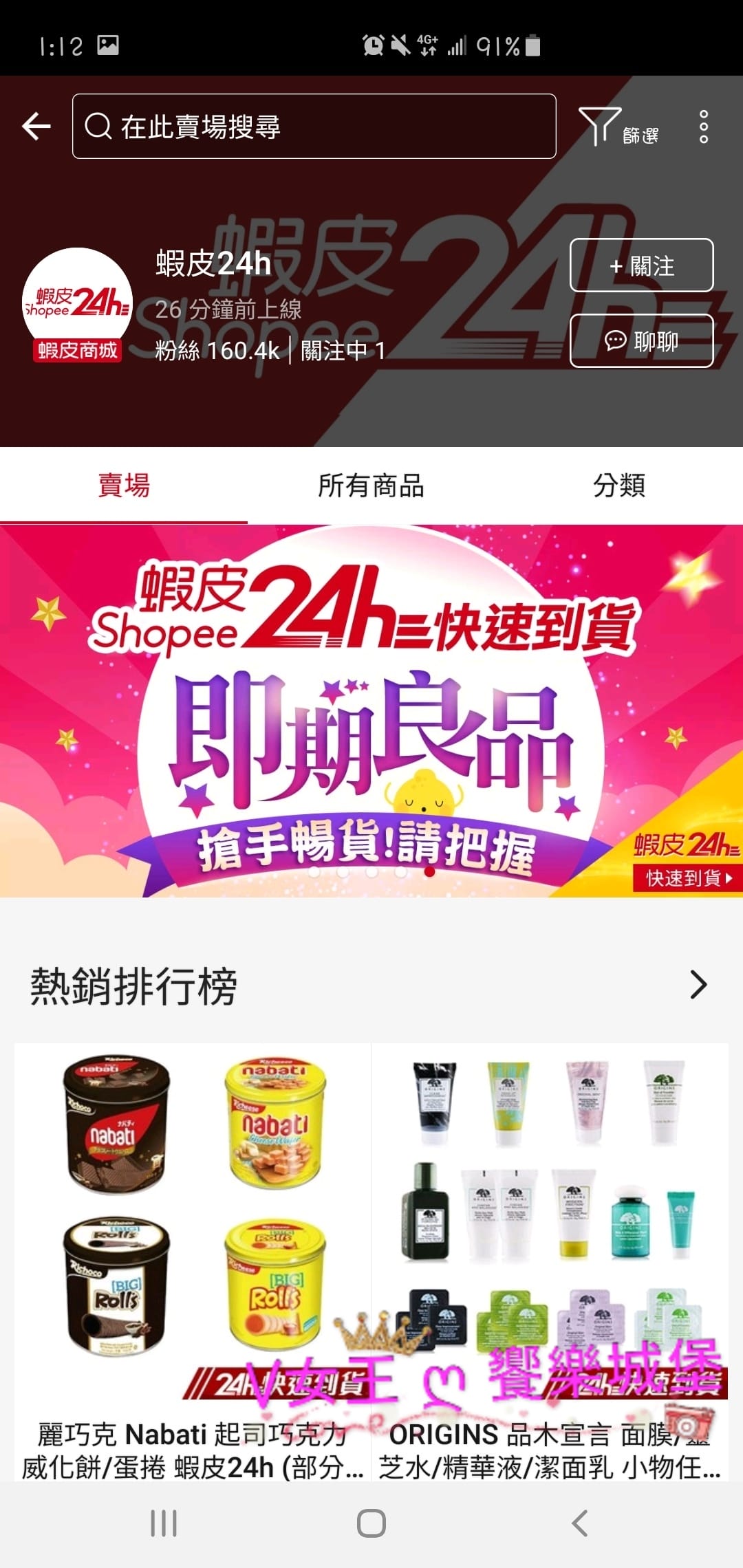Open the 關注中 1 following link
This screenshot has height=1568, width=743.
click(x=340, y=351)
